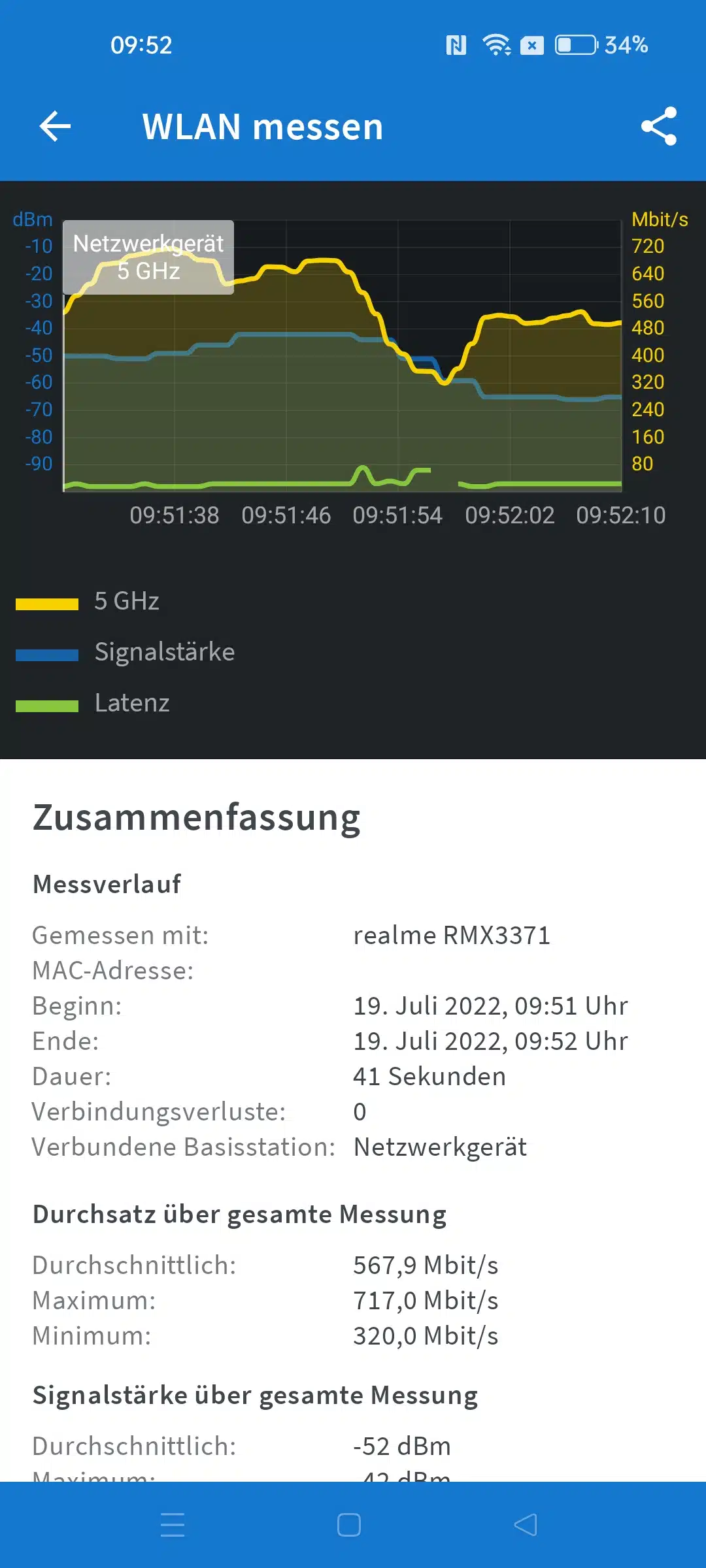Open recent apps from navigation bar
The image size is (706, 1568).
173,1524
